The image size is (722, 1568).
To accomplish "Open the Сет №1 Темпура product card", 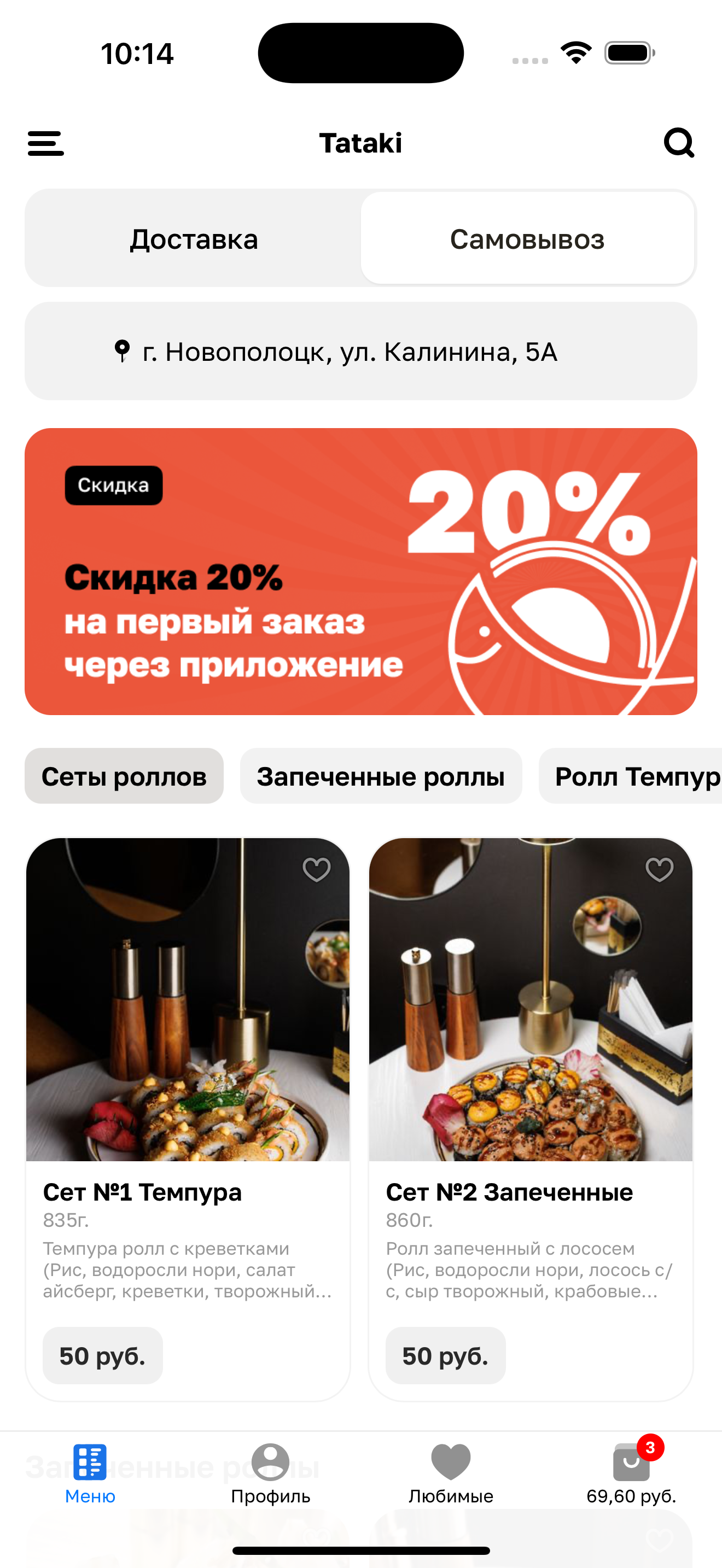I will click(188, 1035).
